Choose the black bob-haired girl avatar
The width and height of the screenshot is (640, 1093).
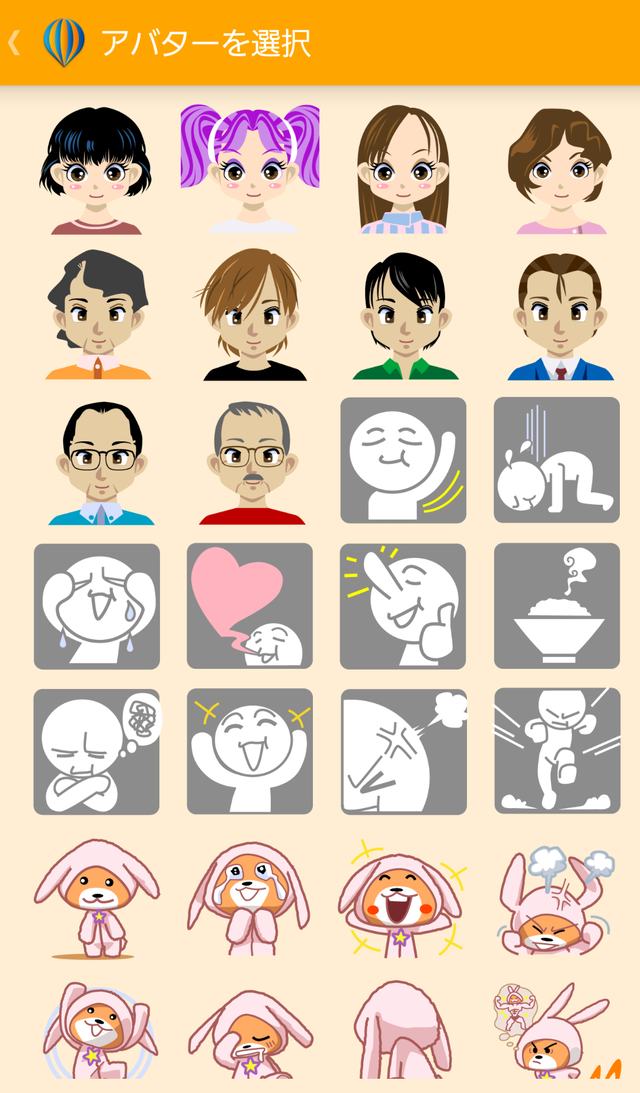click(96, 169)
